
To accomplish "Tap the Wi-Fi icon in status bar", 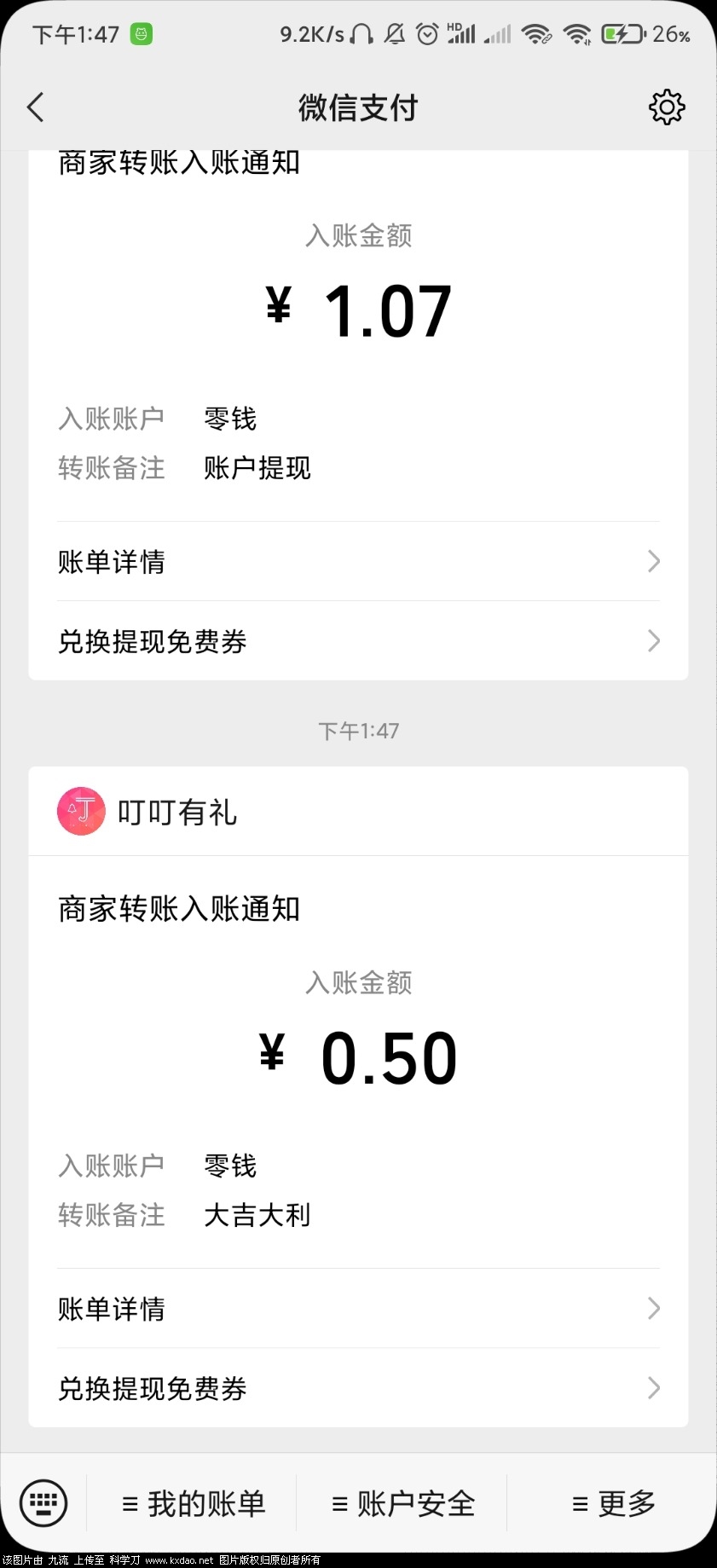I will [535, 32].
